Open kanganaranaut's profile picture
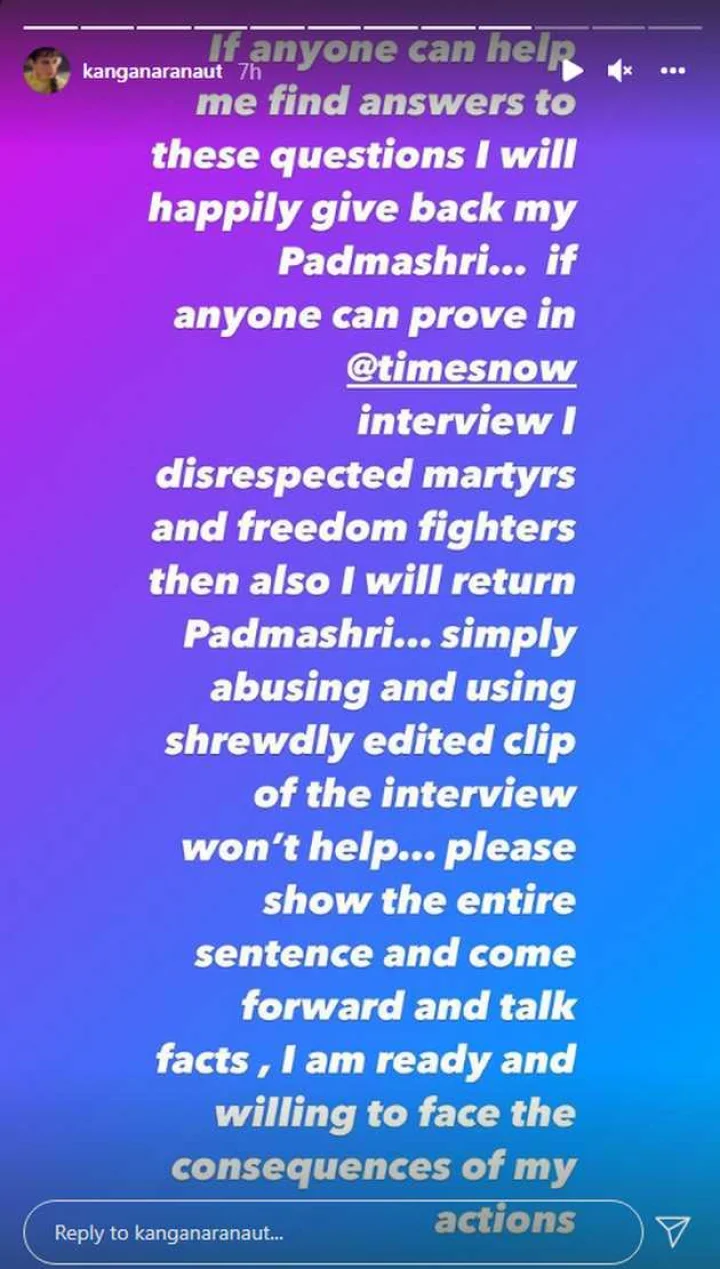 pos(46,70)
